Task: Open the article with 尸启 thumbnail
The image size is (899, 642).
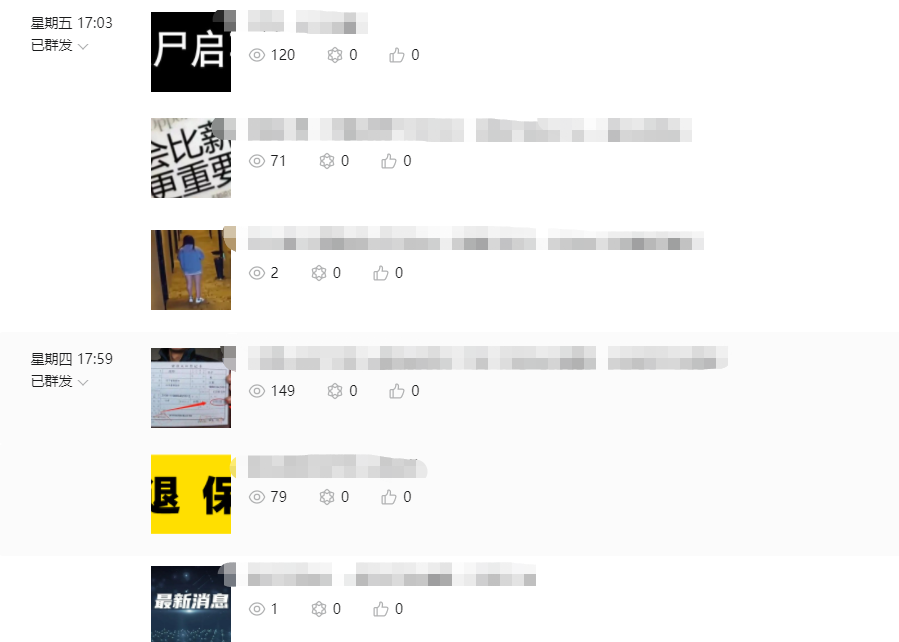Action: tap(190, 52)
